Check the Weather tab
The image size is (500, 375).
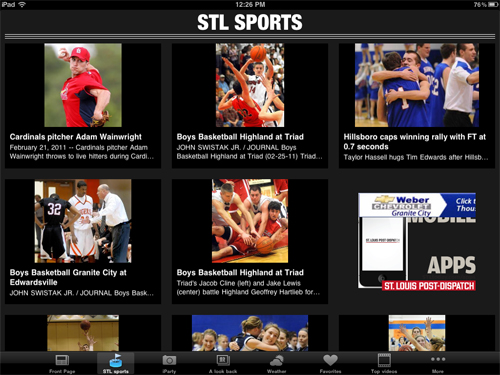coord(277,364)
